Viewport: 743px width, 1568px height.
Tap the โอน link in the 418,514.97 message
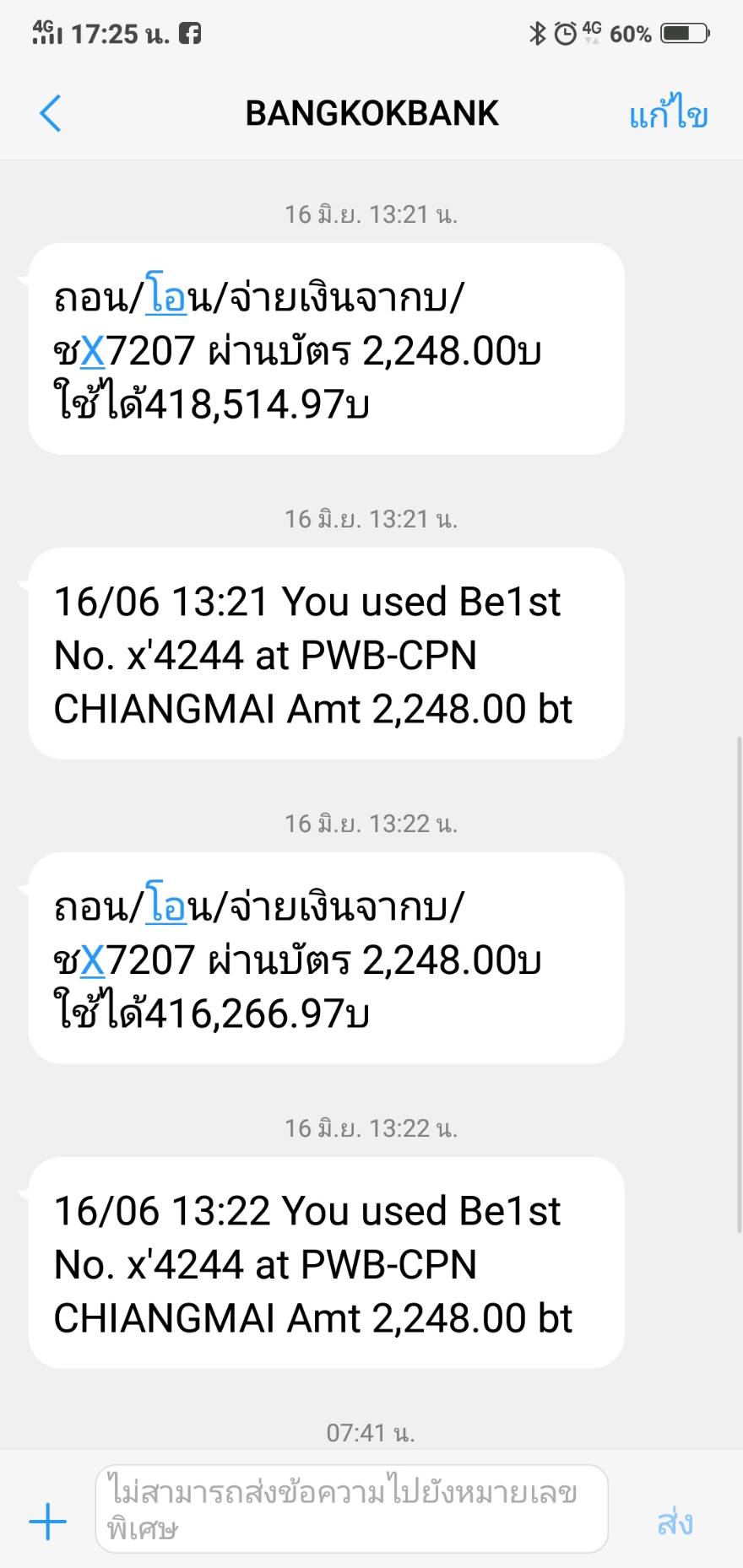[166, 296]
